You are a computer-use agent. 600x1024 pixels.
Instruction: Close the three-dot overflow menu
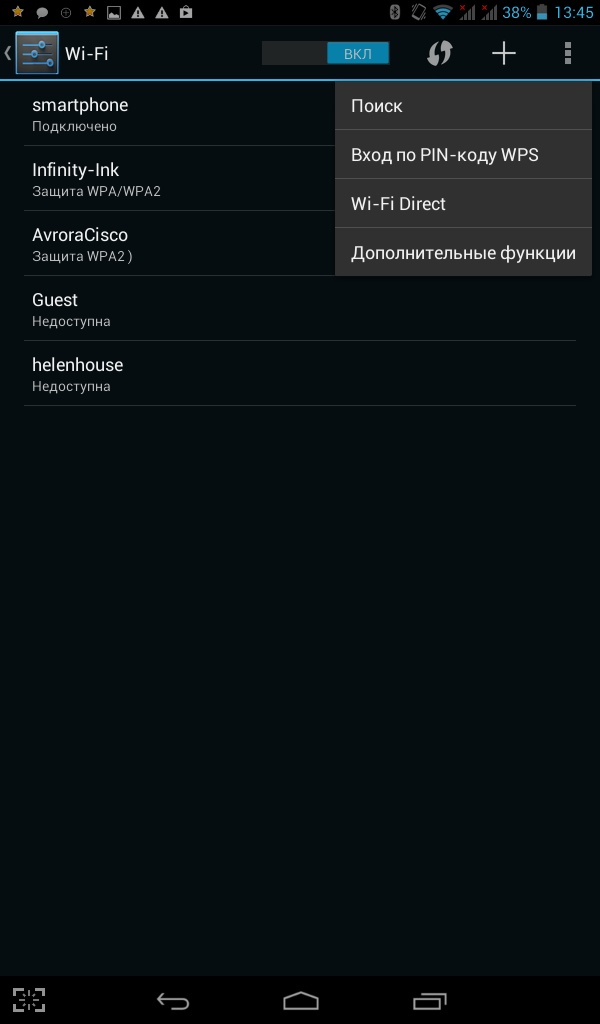tap(568, 53)
